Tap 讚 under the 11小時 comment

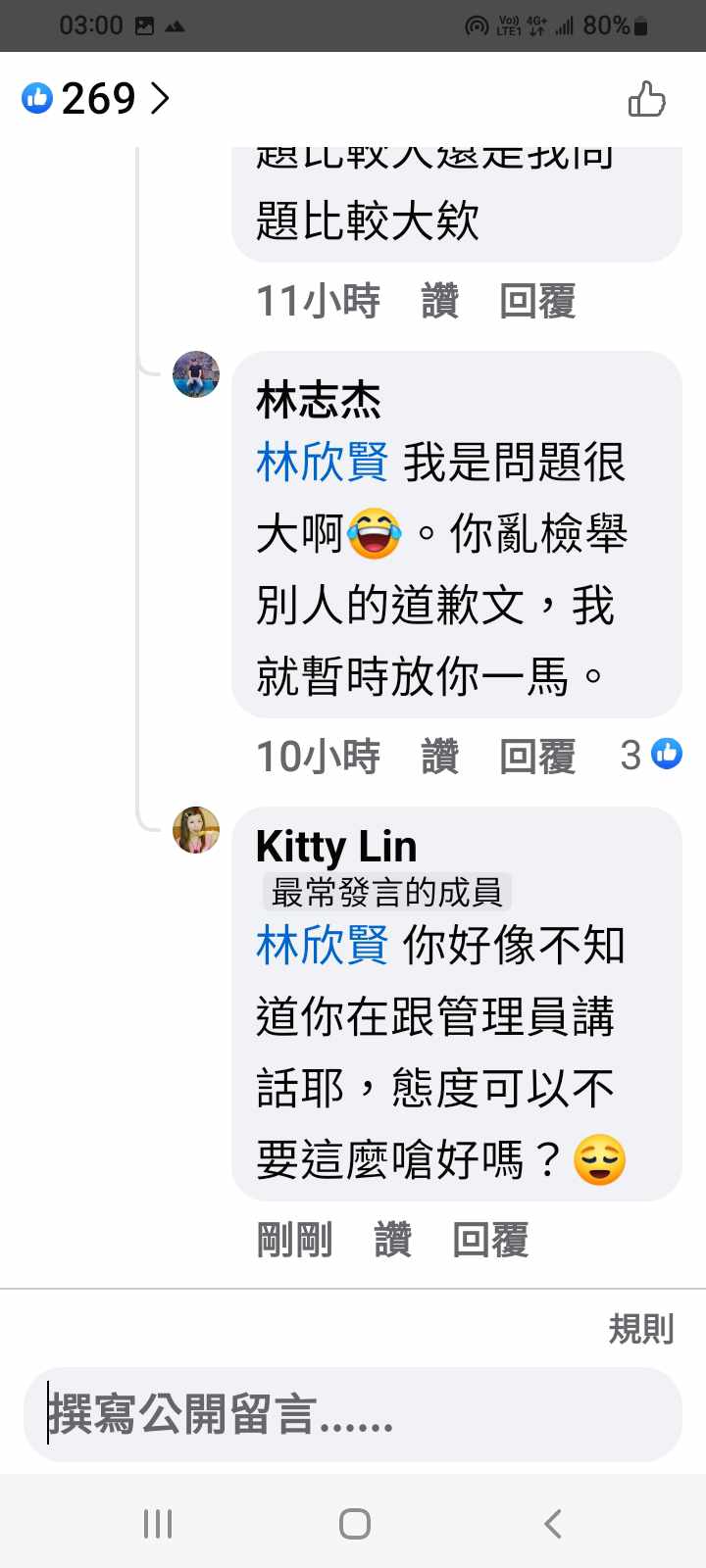[439, 301]
